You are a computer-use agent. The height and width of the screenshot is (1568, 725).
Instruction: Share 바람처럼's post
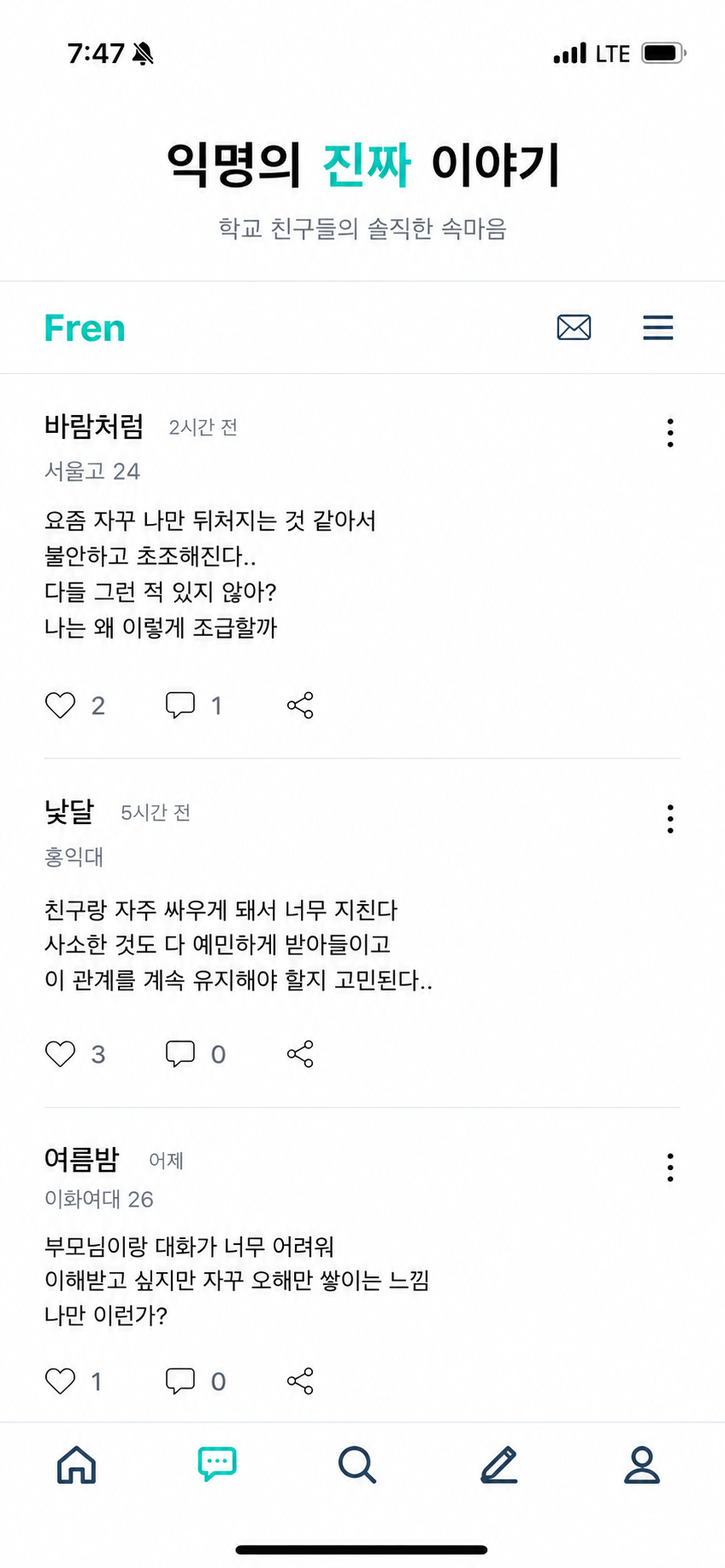coord(300,705)
